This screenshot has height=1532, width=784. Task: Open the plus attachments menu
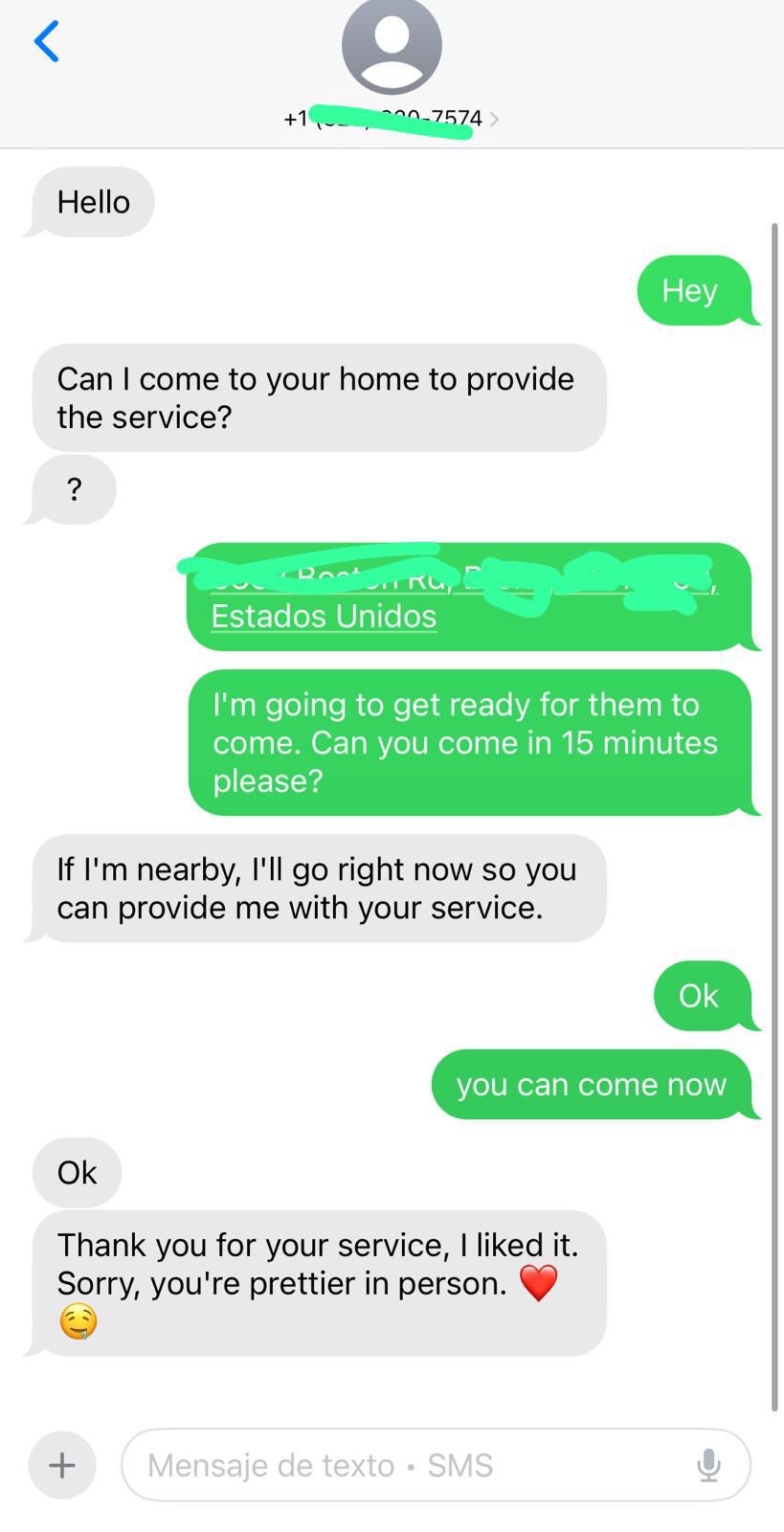click(62, 1465)
